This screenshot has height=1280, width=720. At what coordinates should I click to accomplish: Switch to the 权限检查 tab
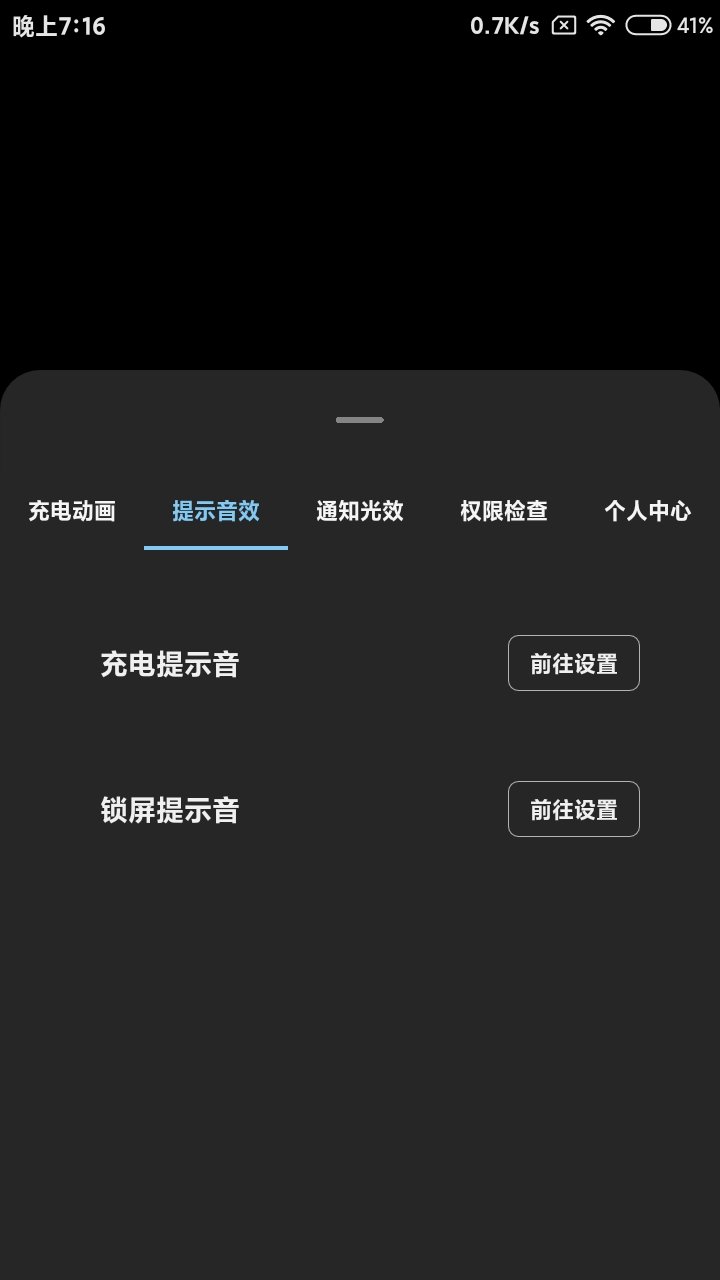point(504,511)
